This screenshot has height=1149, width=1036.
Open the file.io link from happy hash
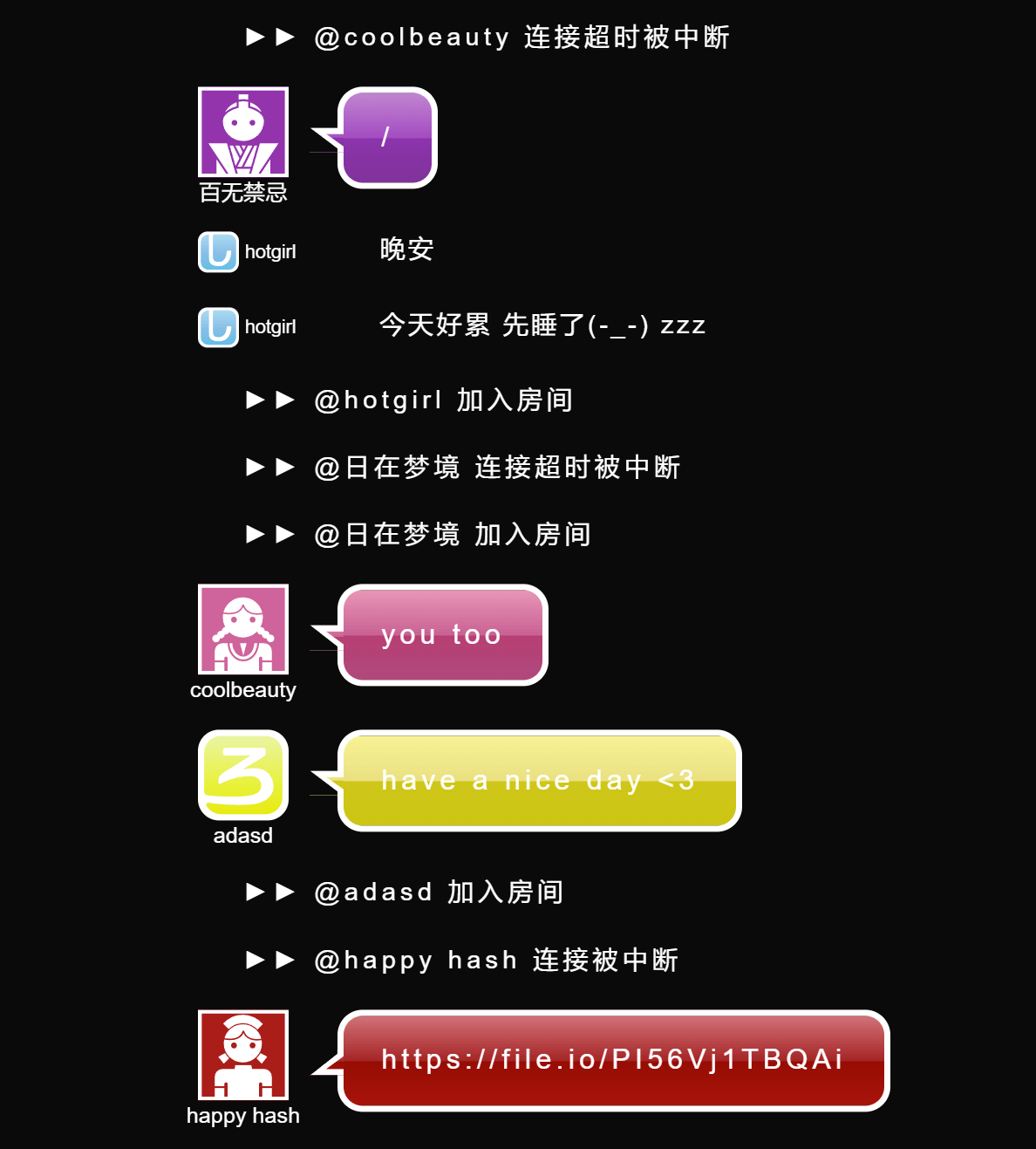click(612, 1059)
